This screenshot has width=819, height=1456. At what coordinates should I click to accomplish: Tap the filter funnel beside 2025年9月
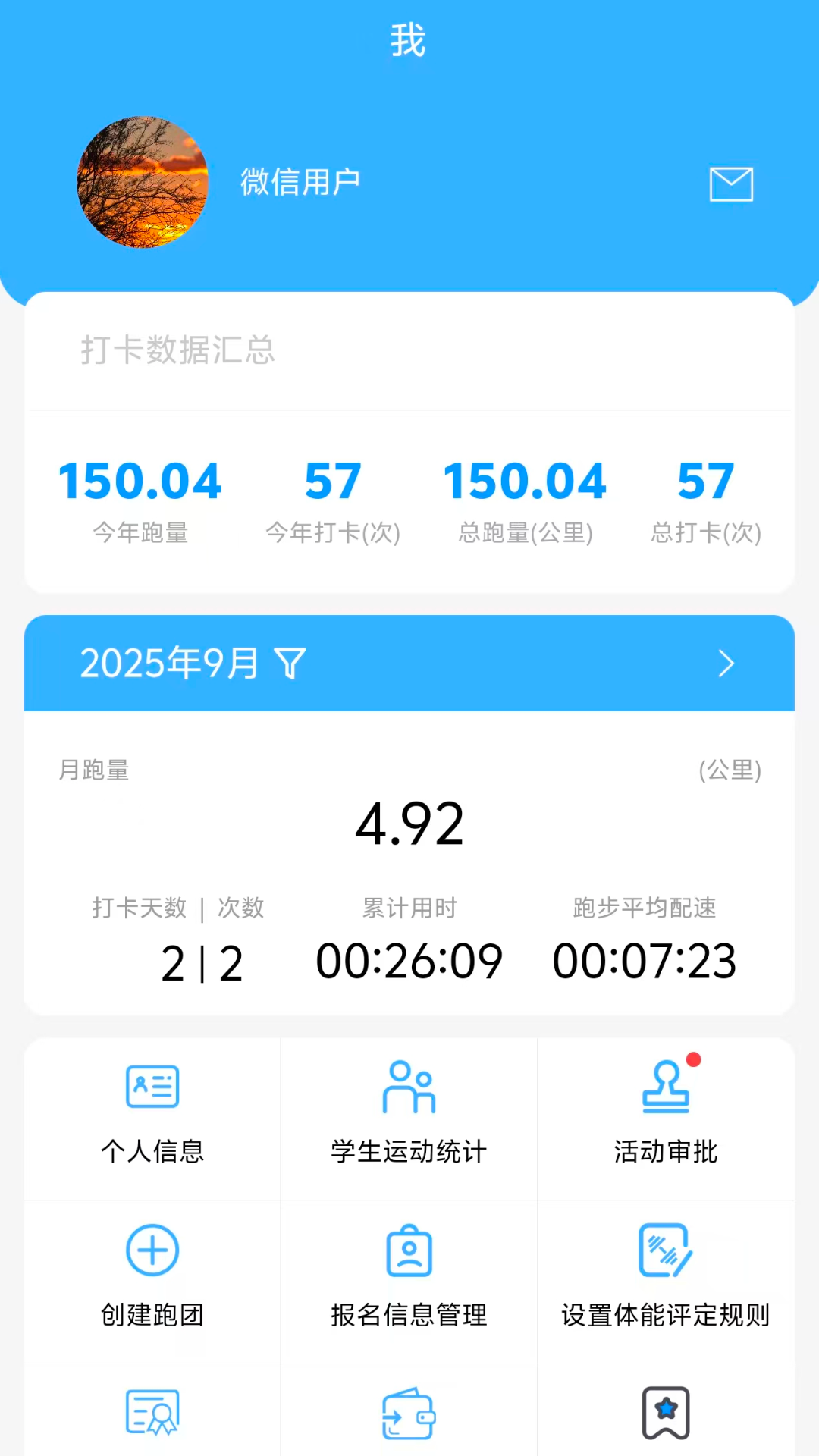pyautogui.click(x=290, y=663)
